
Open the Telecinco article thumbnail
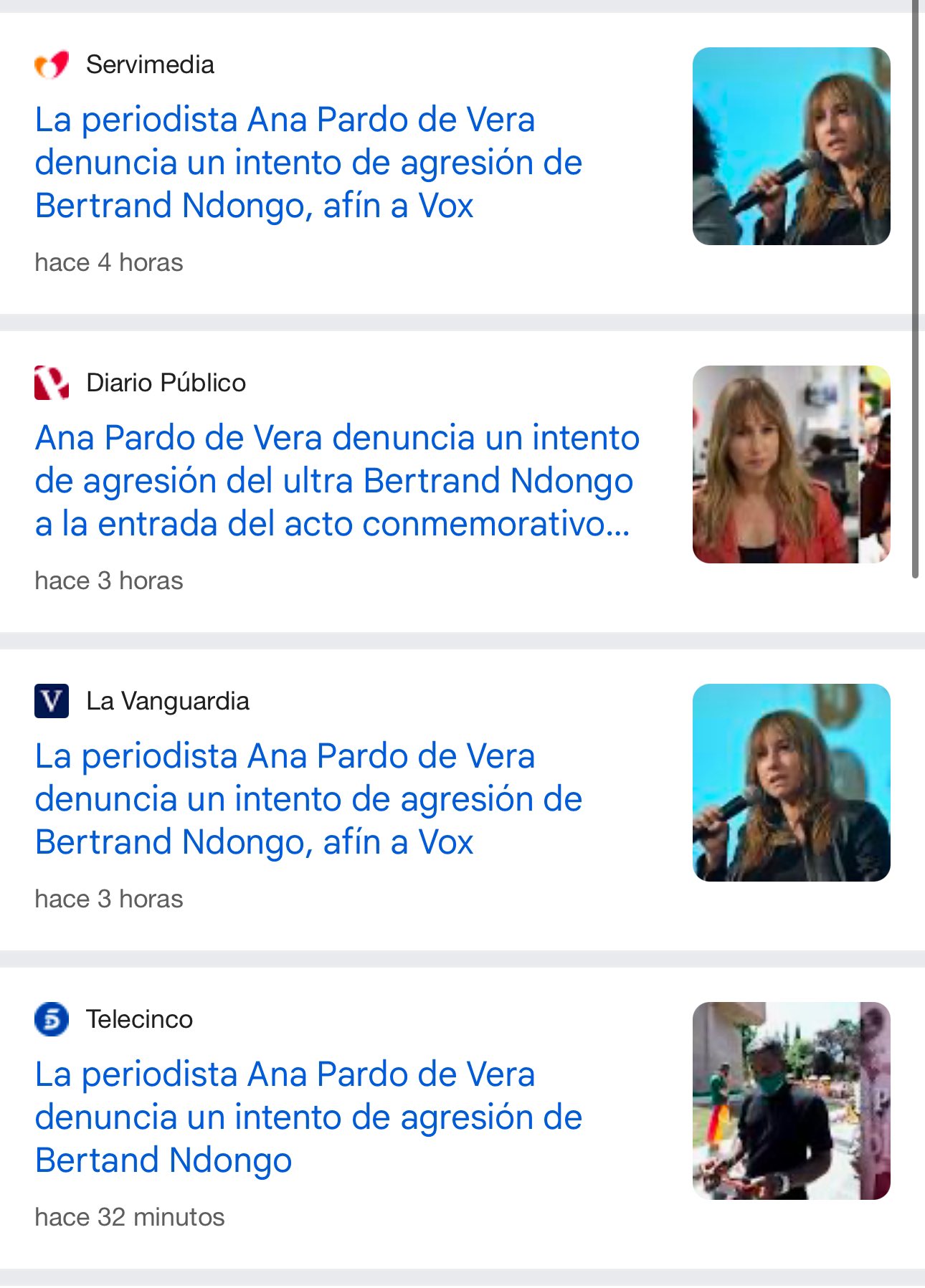point(791,1101)
